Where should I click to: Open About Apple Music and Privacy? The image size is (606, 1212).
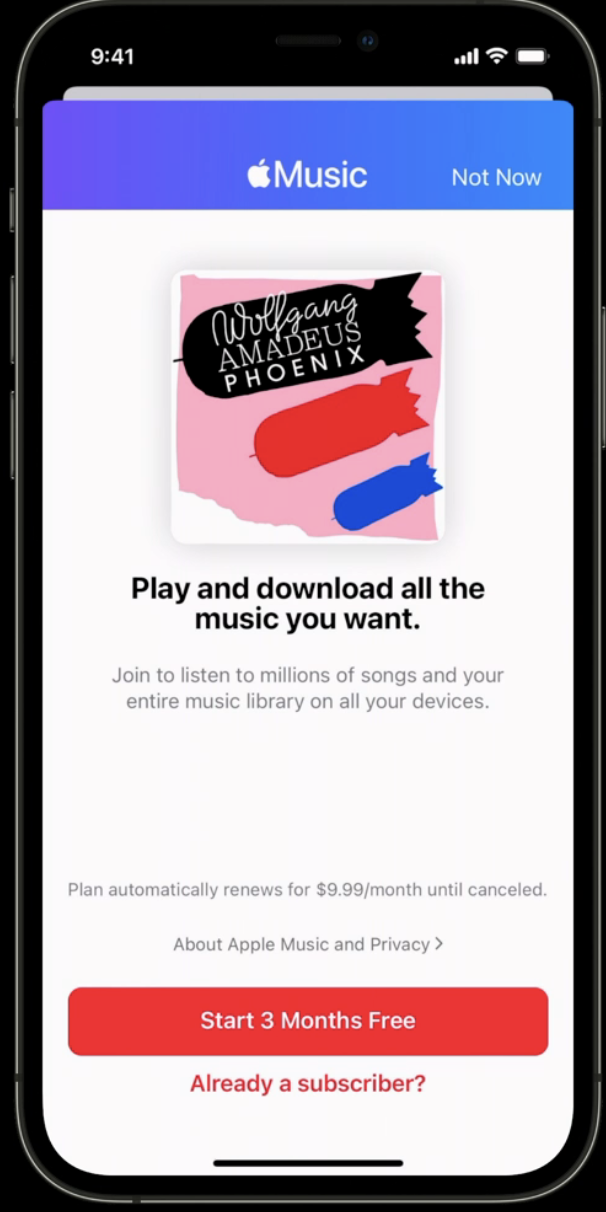pyautogui.click(x=308, y=944)
